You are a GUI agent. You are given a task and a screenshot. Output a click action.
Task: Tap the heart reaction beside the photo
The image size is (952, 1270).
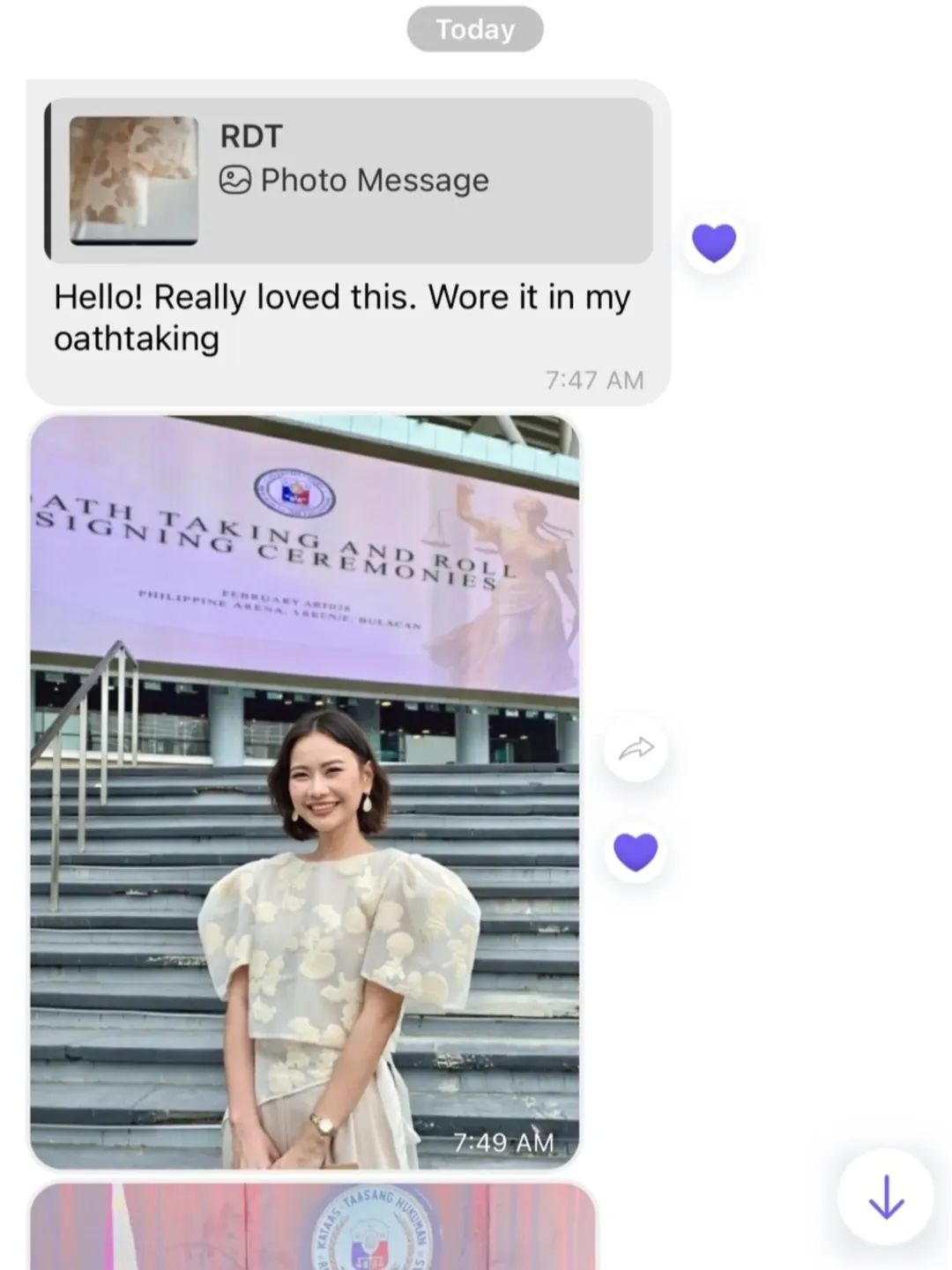click(x=636, y=852)
